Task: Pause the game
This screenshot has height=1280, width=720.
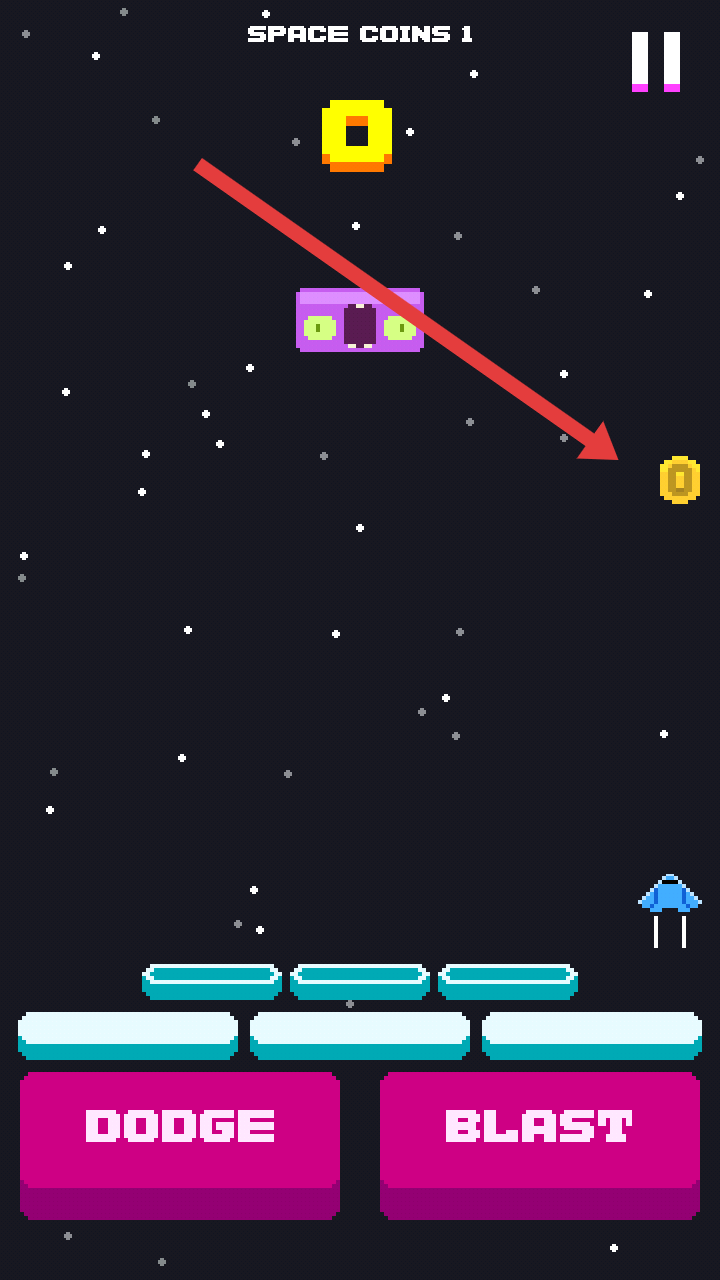Action: point(656,62)
